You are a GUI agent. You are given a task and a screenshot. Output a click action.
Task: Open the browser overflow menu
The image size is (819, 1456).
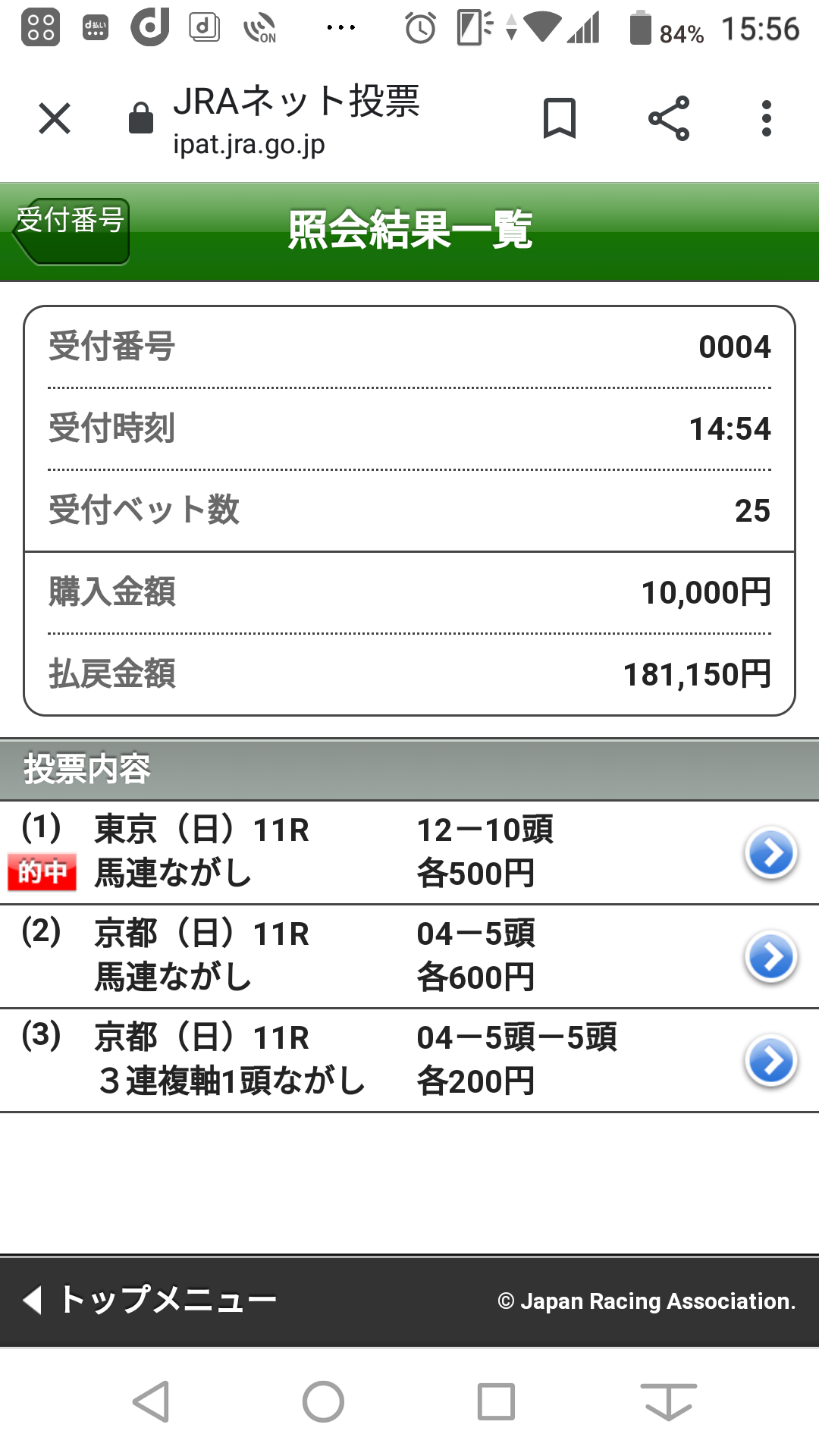coord(767,119)
